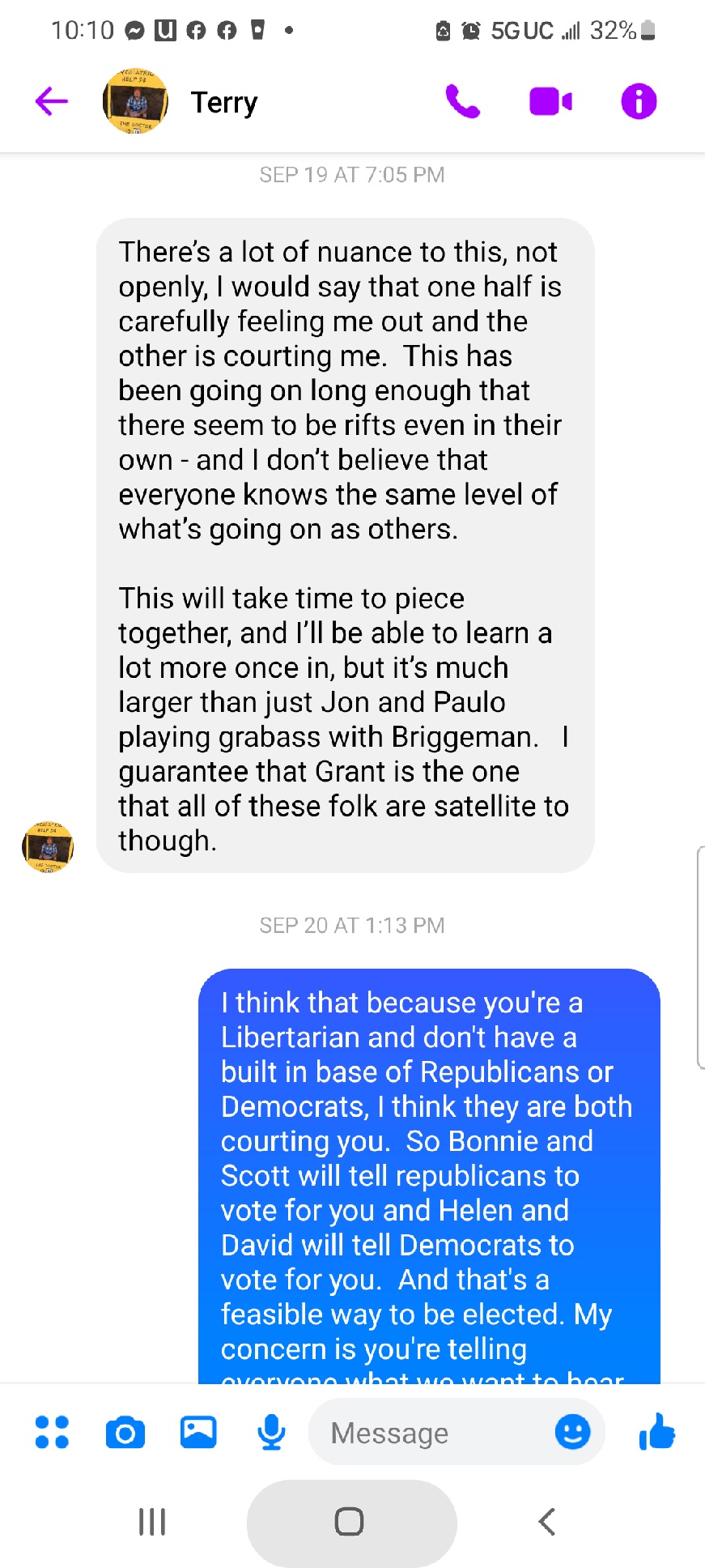705x1568 pixels.
Task: Open conversation info details
Action: (639, 102)
